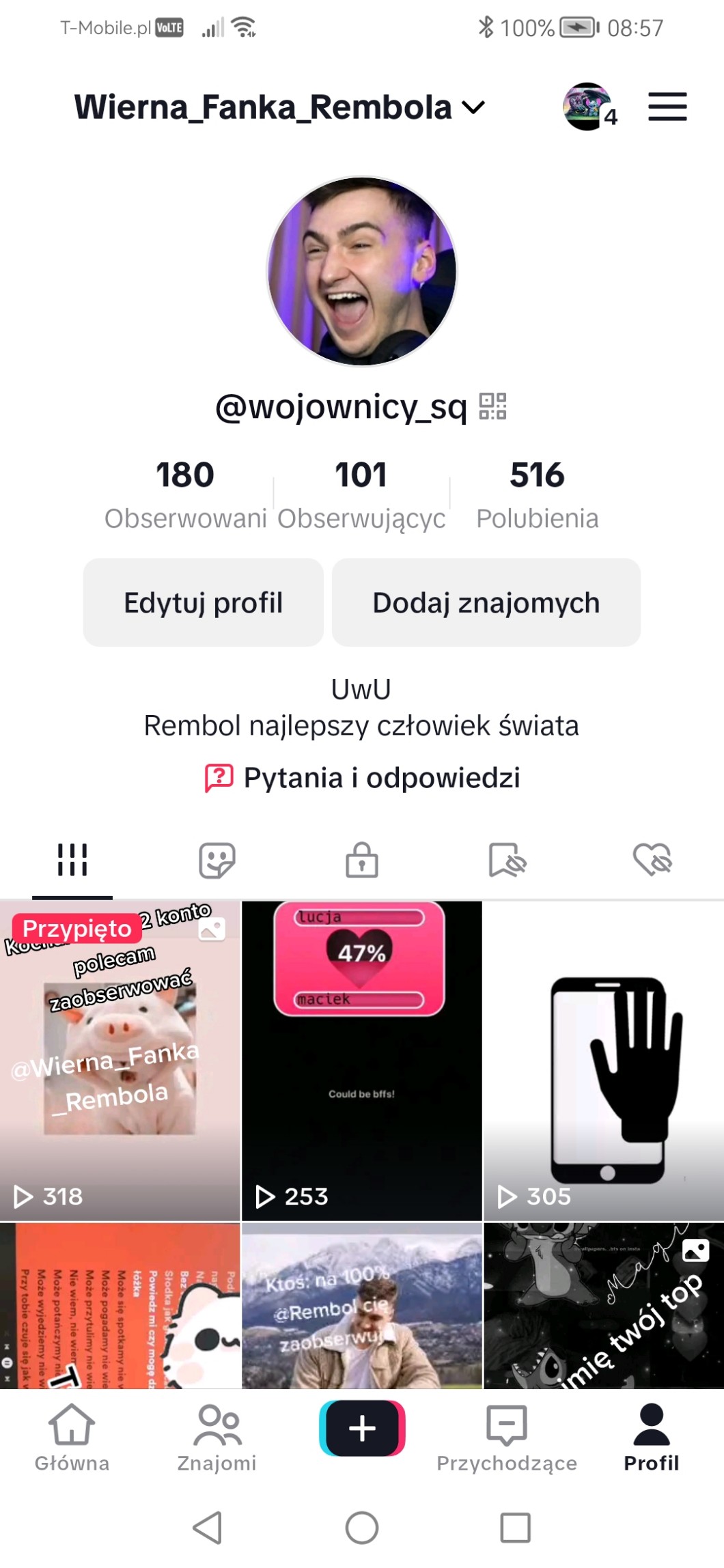The image size is (724, 1568).
Task: Play the video with 253 views
Action: tap(362, 1060)
